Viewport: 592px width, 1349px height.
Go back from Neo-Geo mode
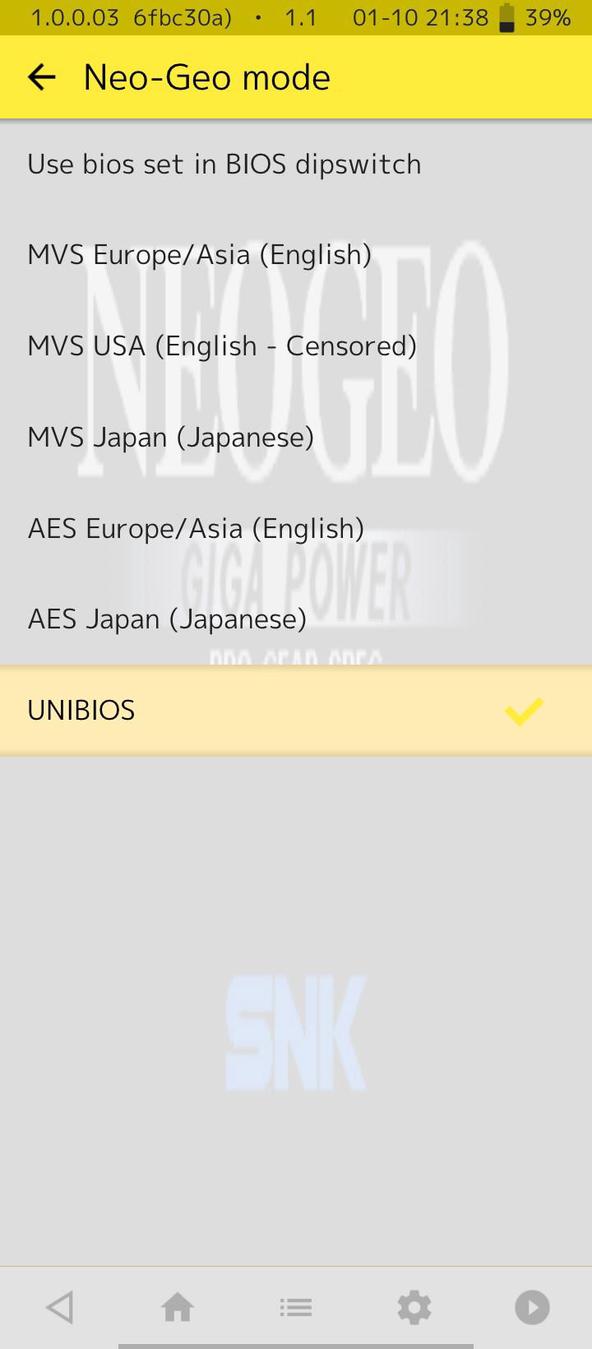(x=42, y=77)
